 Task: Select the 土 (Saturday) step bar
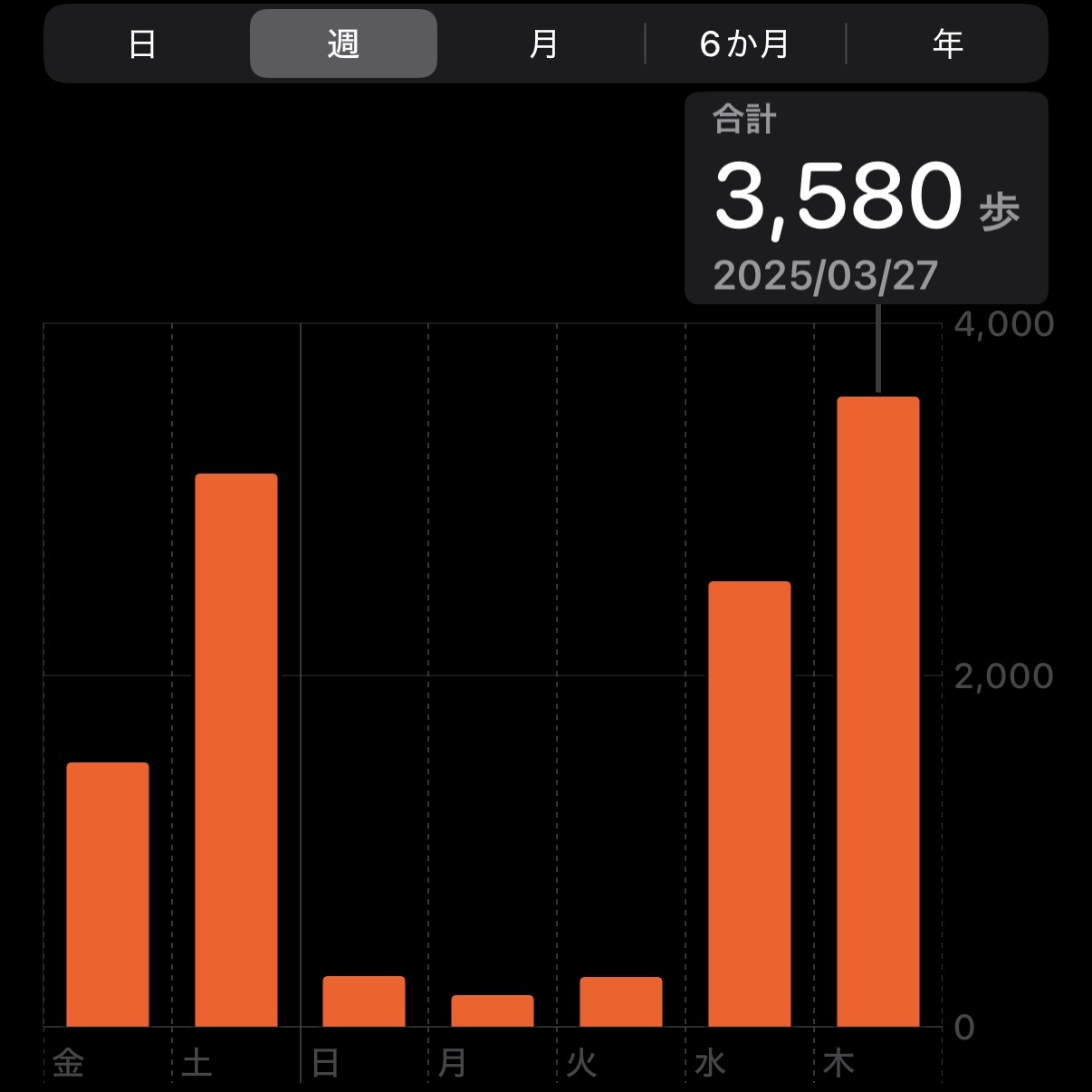point(236,750)
